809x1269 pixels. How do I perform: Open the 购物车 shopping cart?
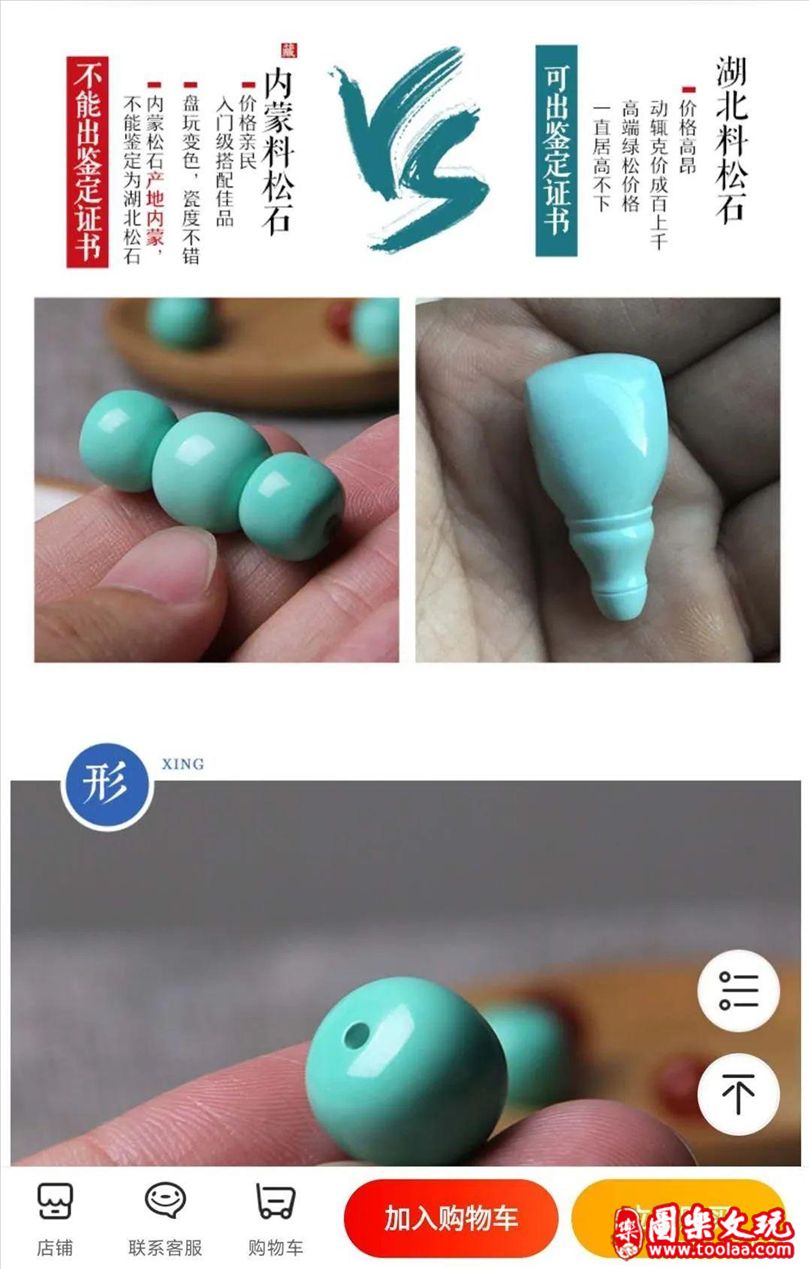pos(275,1217)
